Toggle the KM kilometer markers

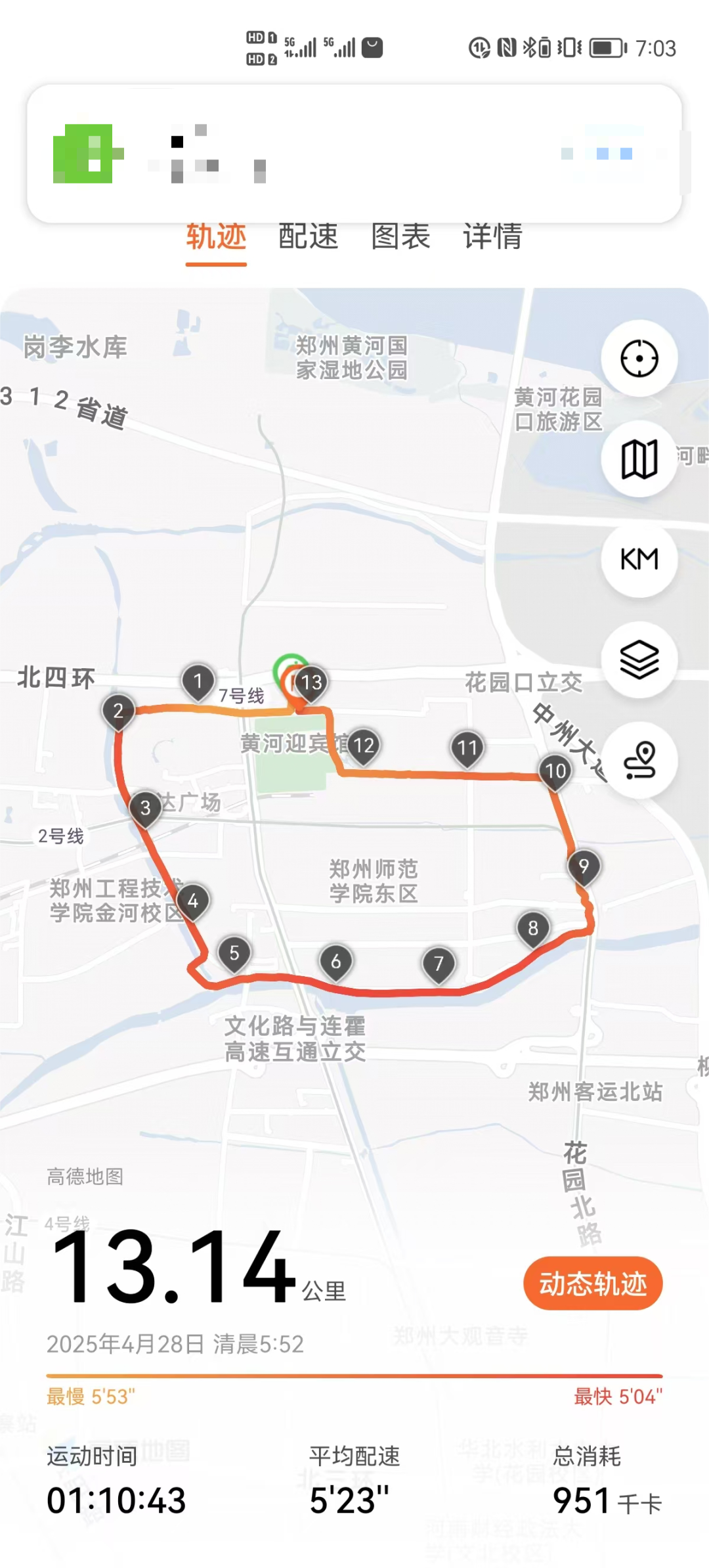pyautogui.click(x=639, y=559)
